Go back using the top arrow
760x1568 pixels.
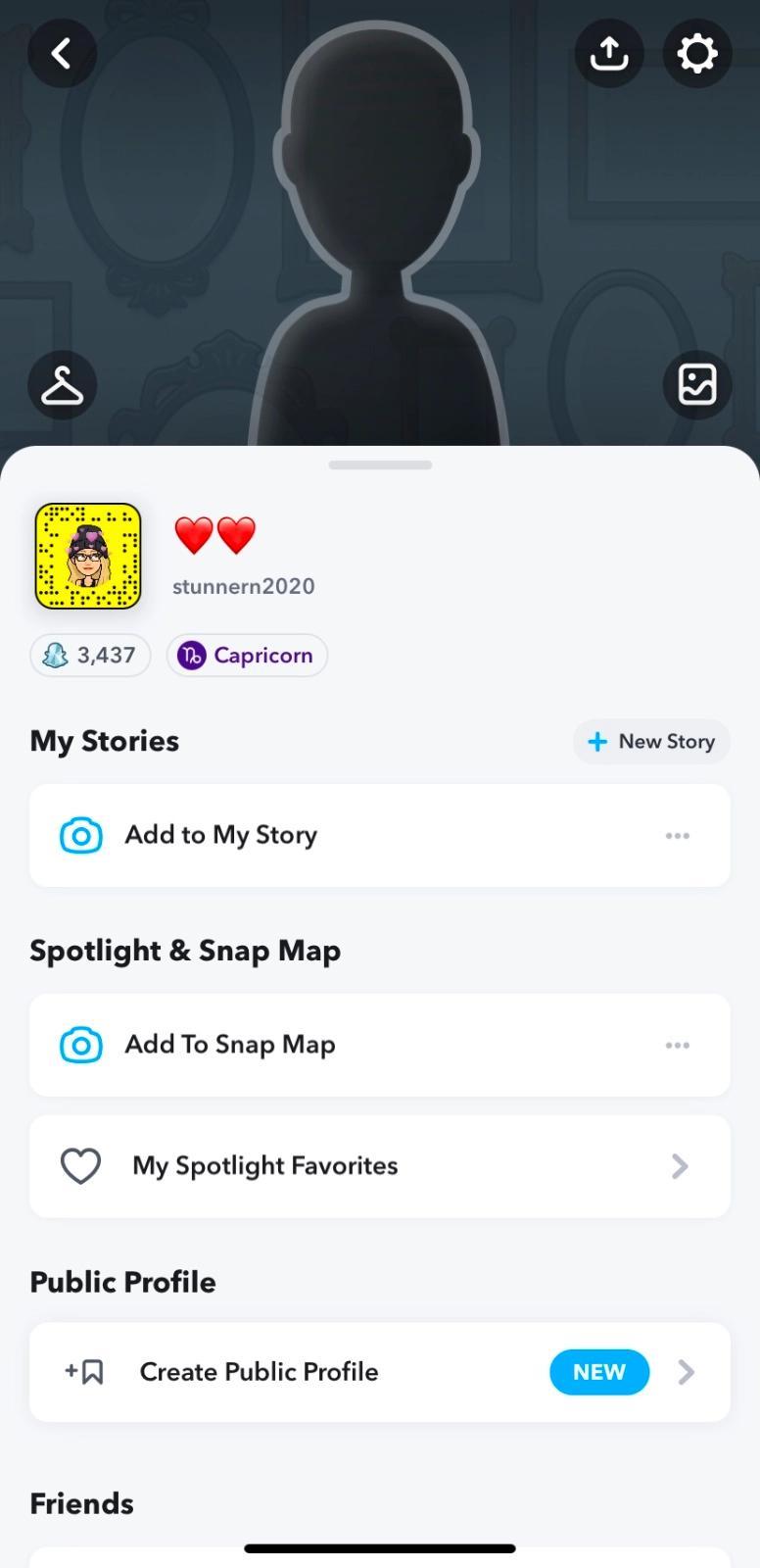click(x=62, y=53)
